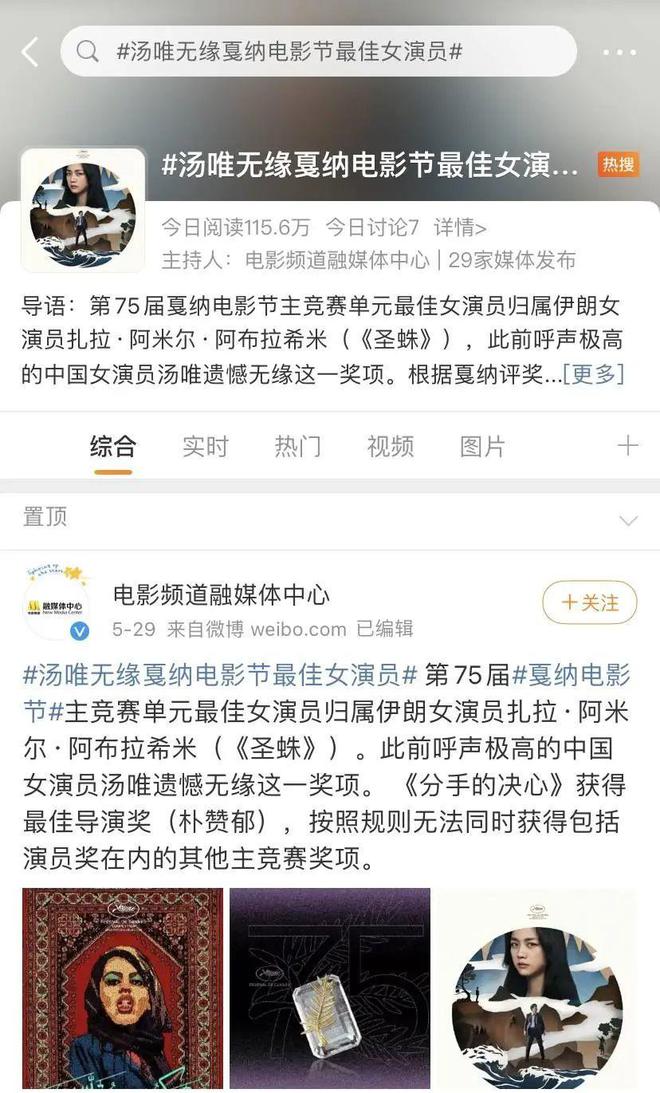Tap the search box with the hashtag query
The width and height of the screenshot is (660, 1093).
tap(318, 52)
